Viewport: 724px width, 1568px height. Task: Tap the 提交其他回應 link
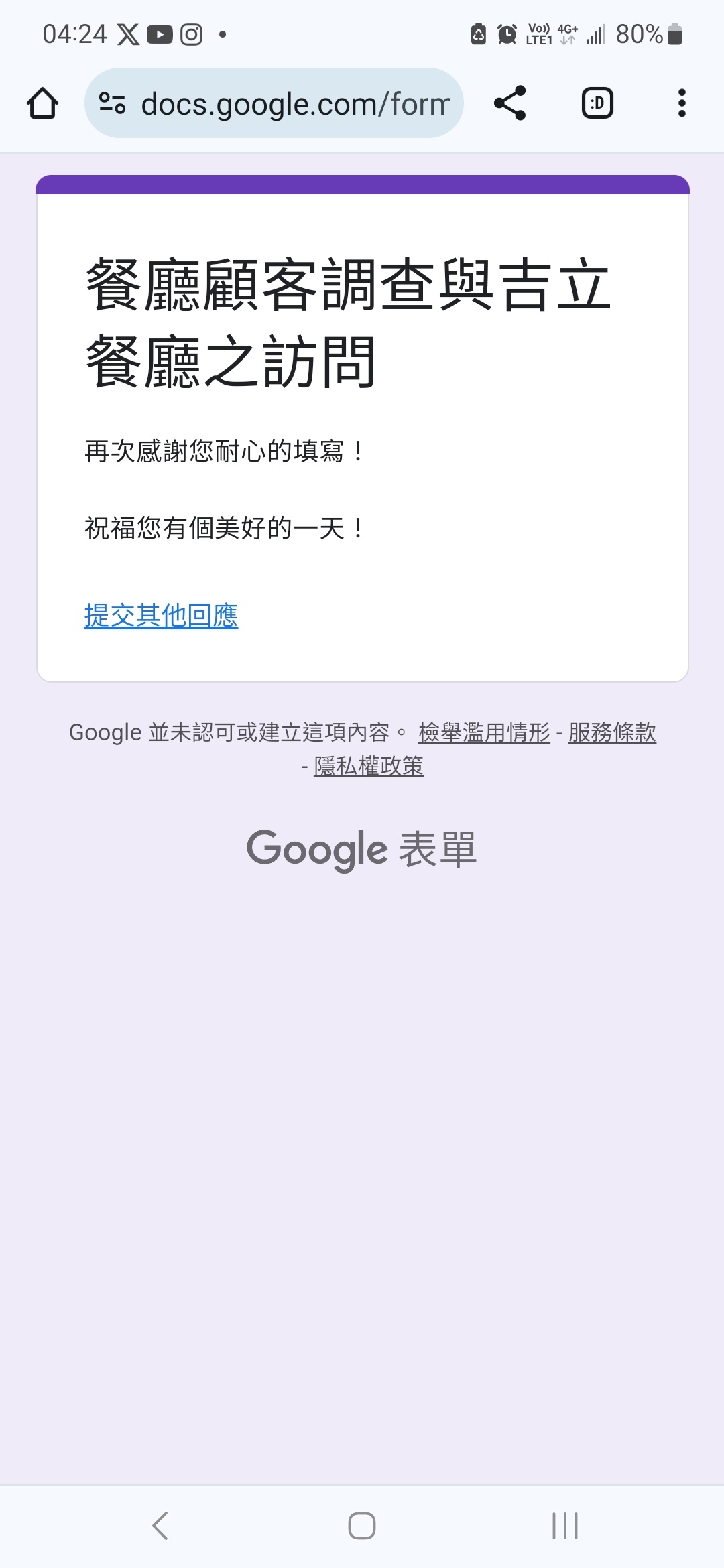point(161,615)
